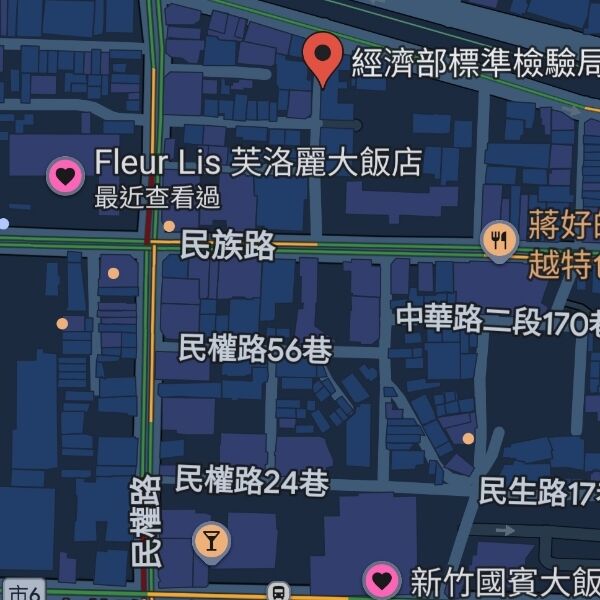Tap the cocktail bar marker near 民權路24巷
Image resolution: width=600 pixels, height=600 pixels.
pos(211,541)
